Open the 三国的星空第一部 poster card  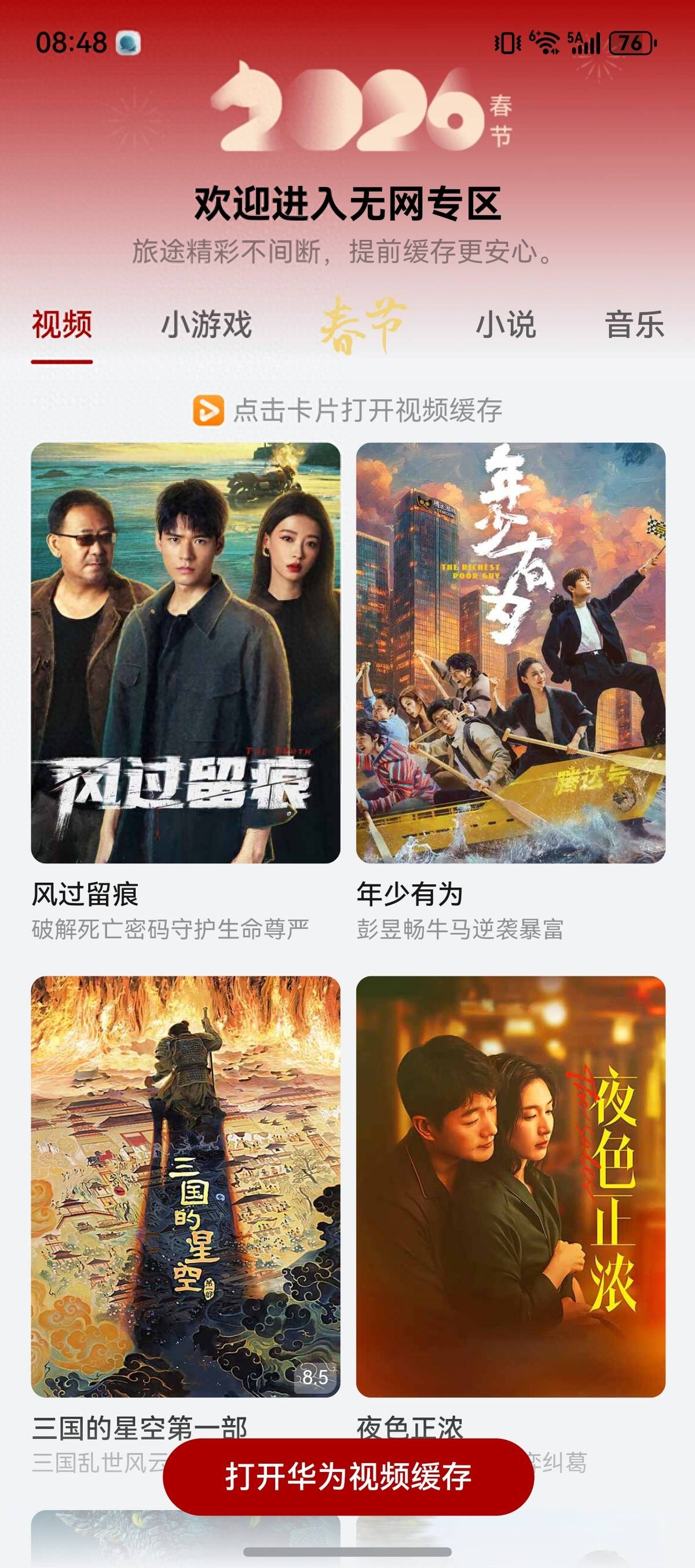tap(186, 1186)
